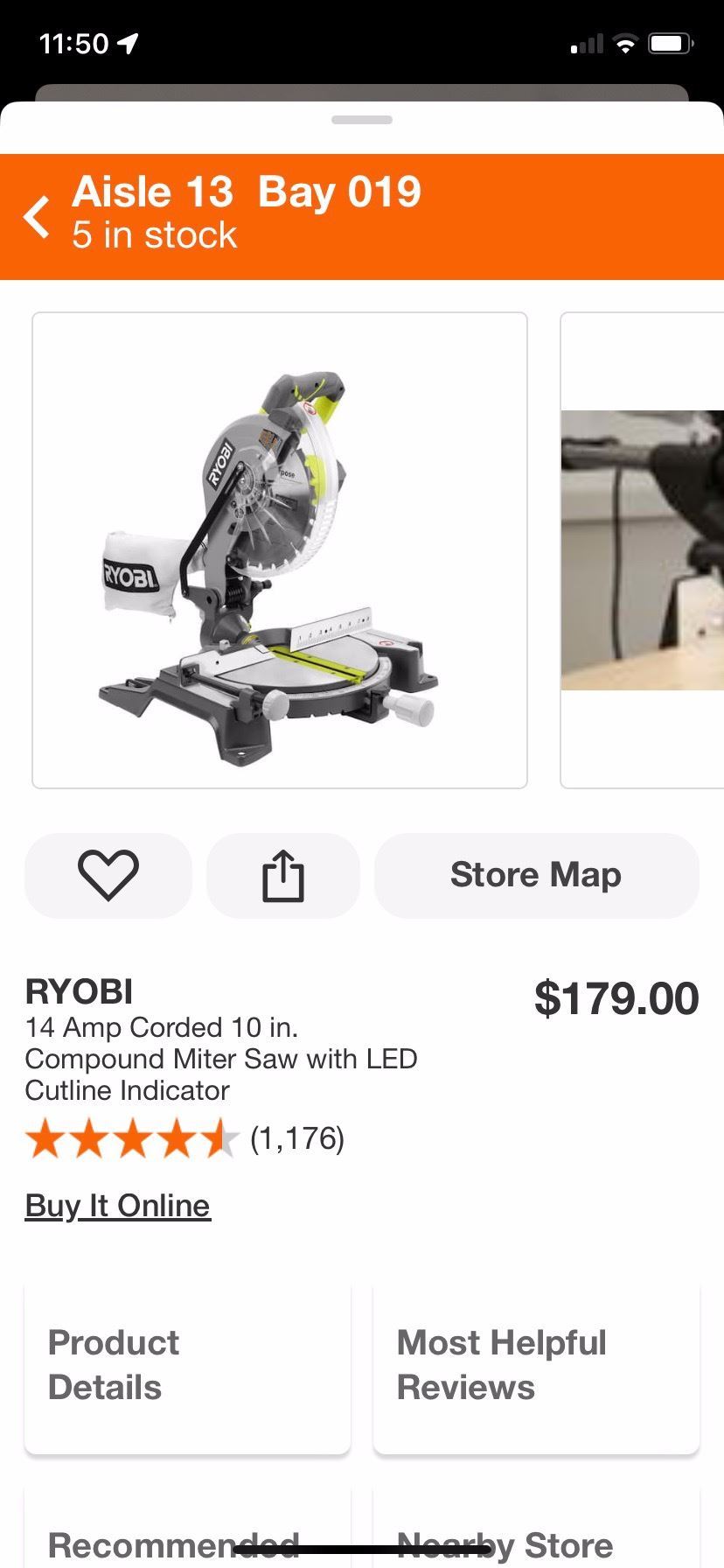The width and height of the screenshot is (724, 1568).
Task: Open the Product Details card
Action: (187, 1367)
